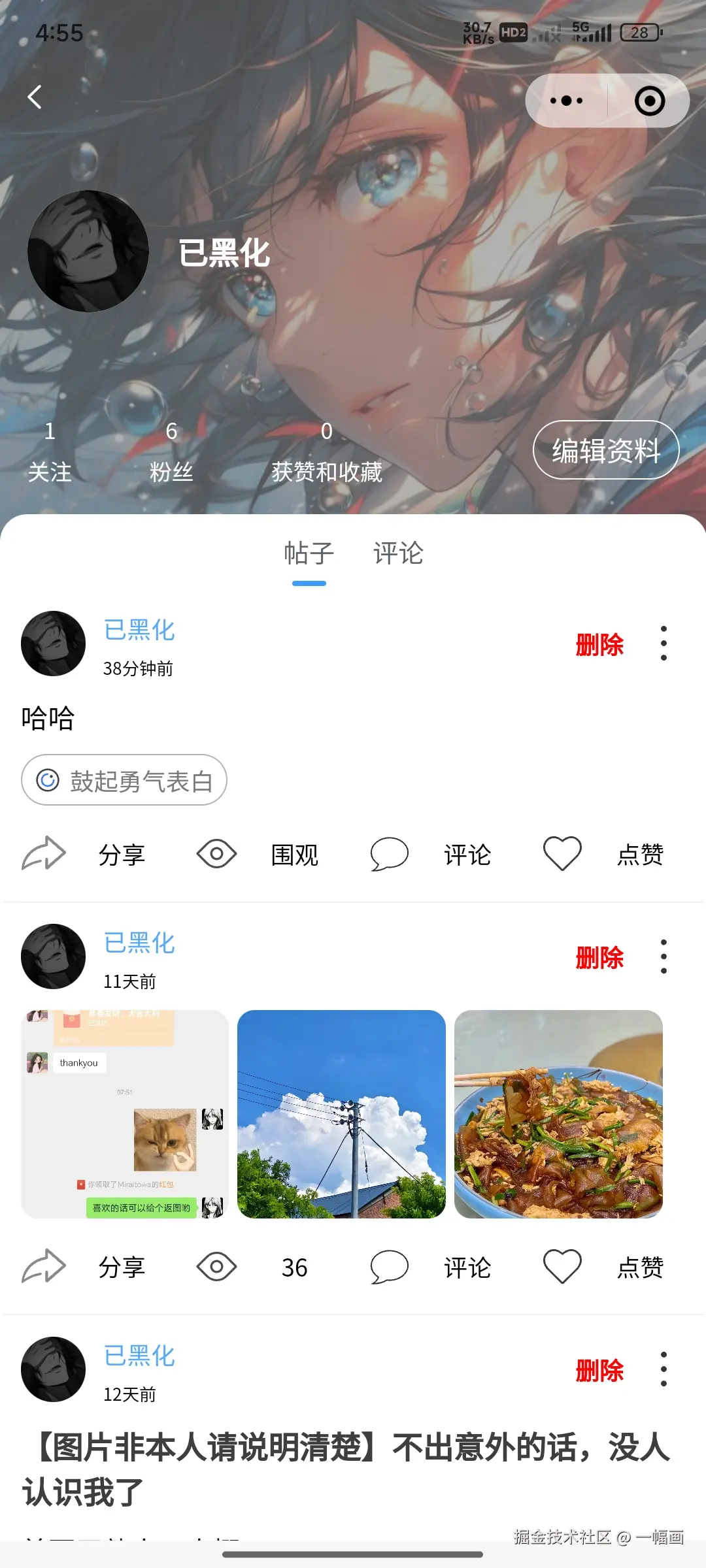The height and width of the screenshot is (1568, 706).
Task: Open the 鼓起勇气表白 topic chip
Action: pos(124,780)
